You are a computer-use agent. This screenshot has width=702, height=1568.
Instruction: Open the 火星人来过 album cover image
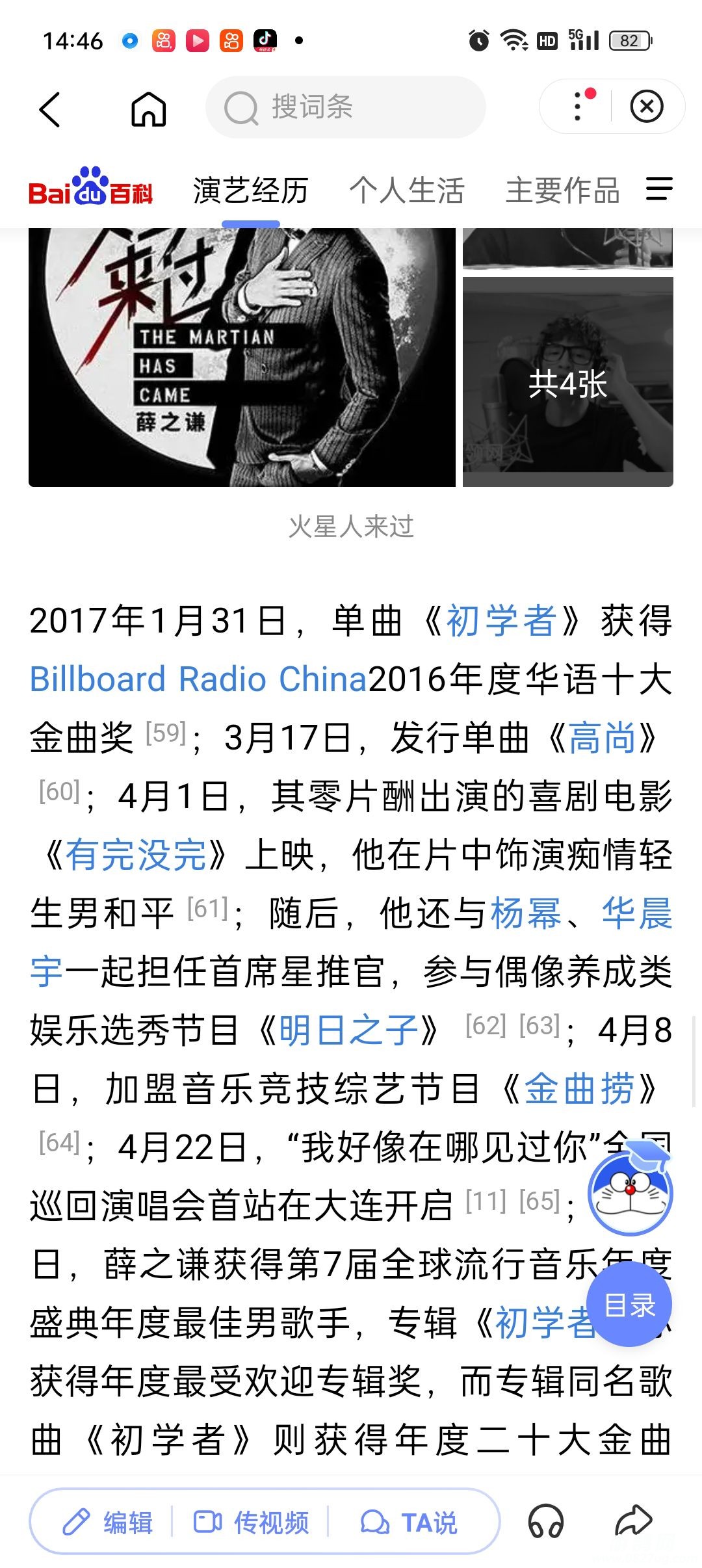(x=242, y=358)
